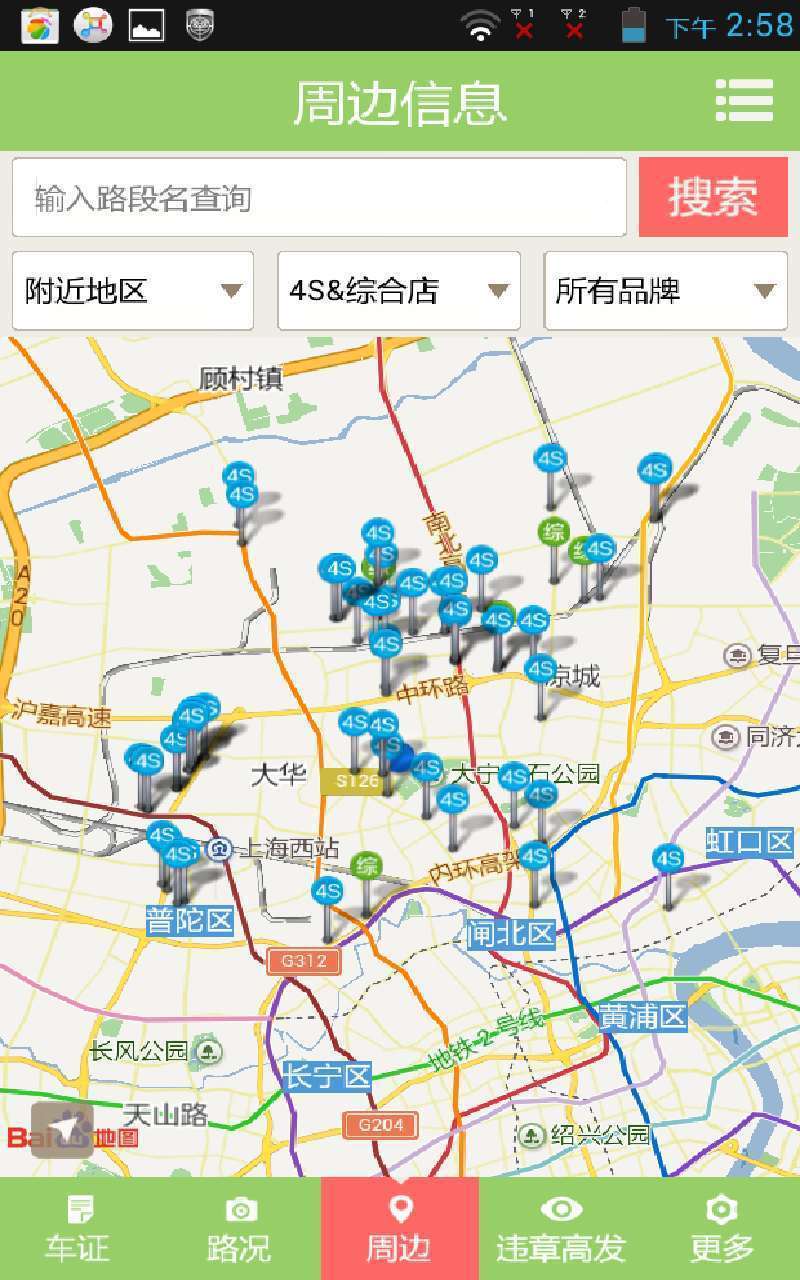Viewport: 800px width, 1280px height.
Task: Tap the locate-me arrow button on map
Action: pos(62,1130)
